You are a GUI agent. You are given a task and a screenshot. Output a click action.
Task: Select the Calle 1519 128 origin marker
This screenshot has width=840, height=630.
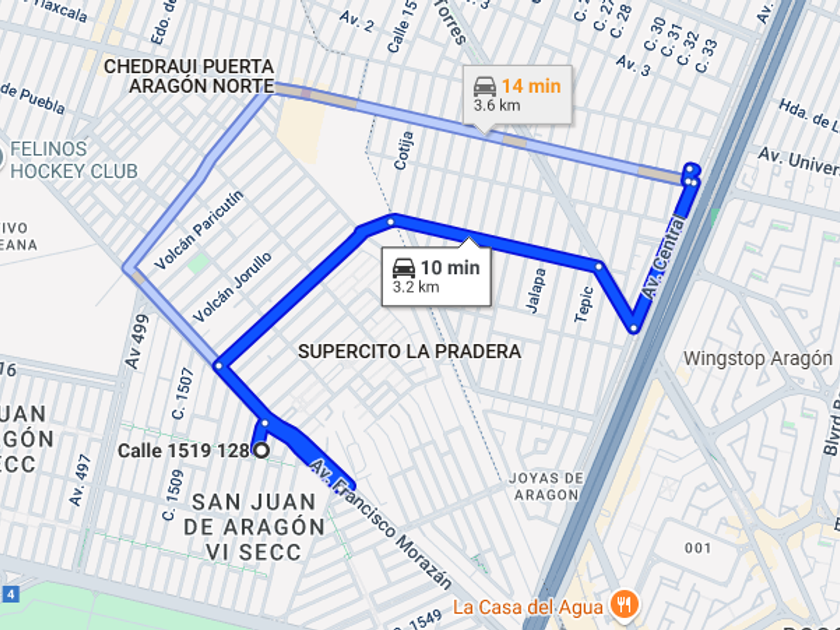(262, 451)
